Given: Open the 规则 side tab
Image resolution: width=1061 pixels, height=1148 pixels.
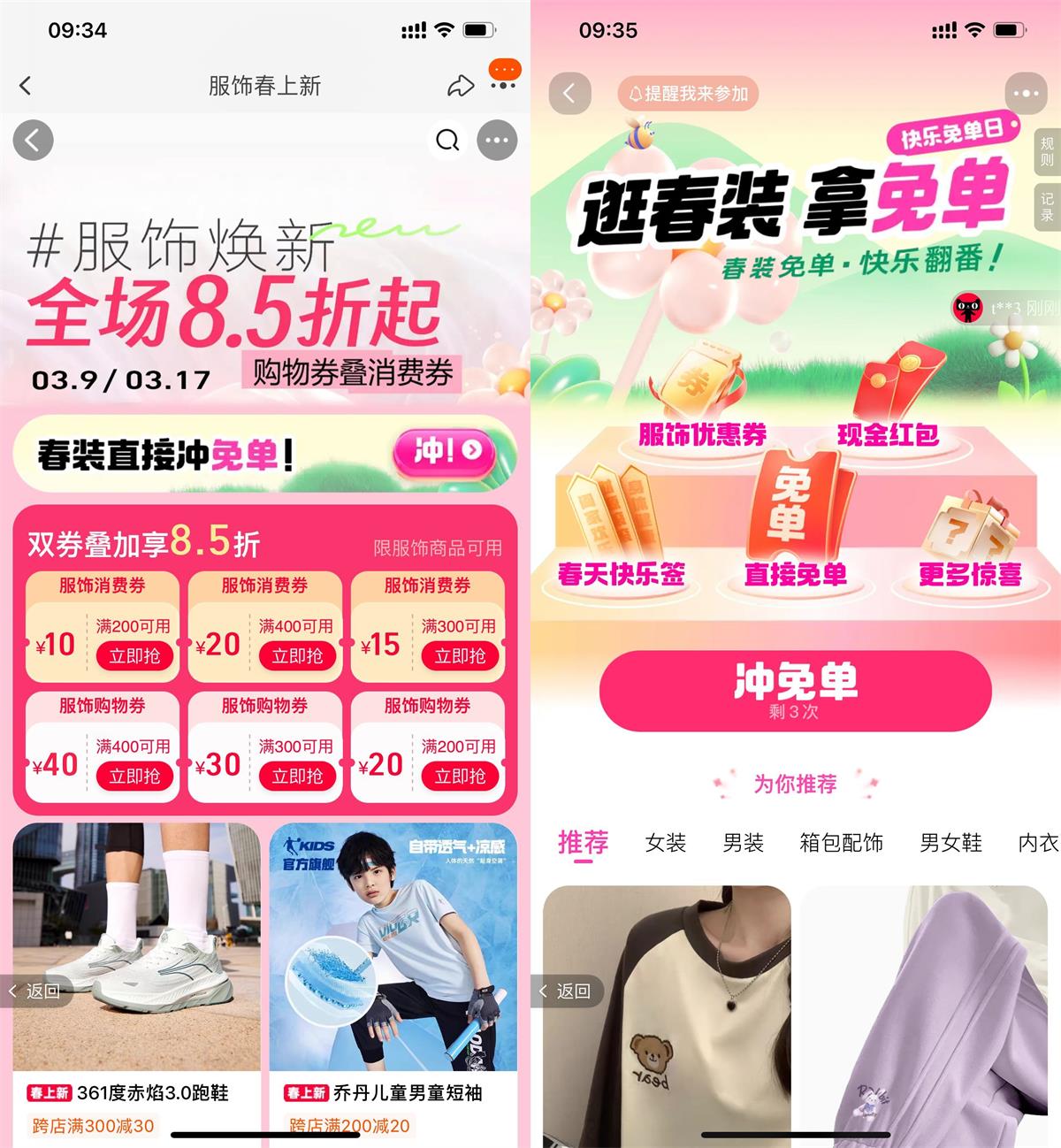Looking at the screenshot, I should coord(1047,151).
